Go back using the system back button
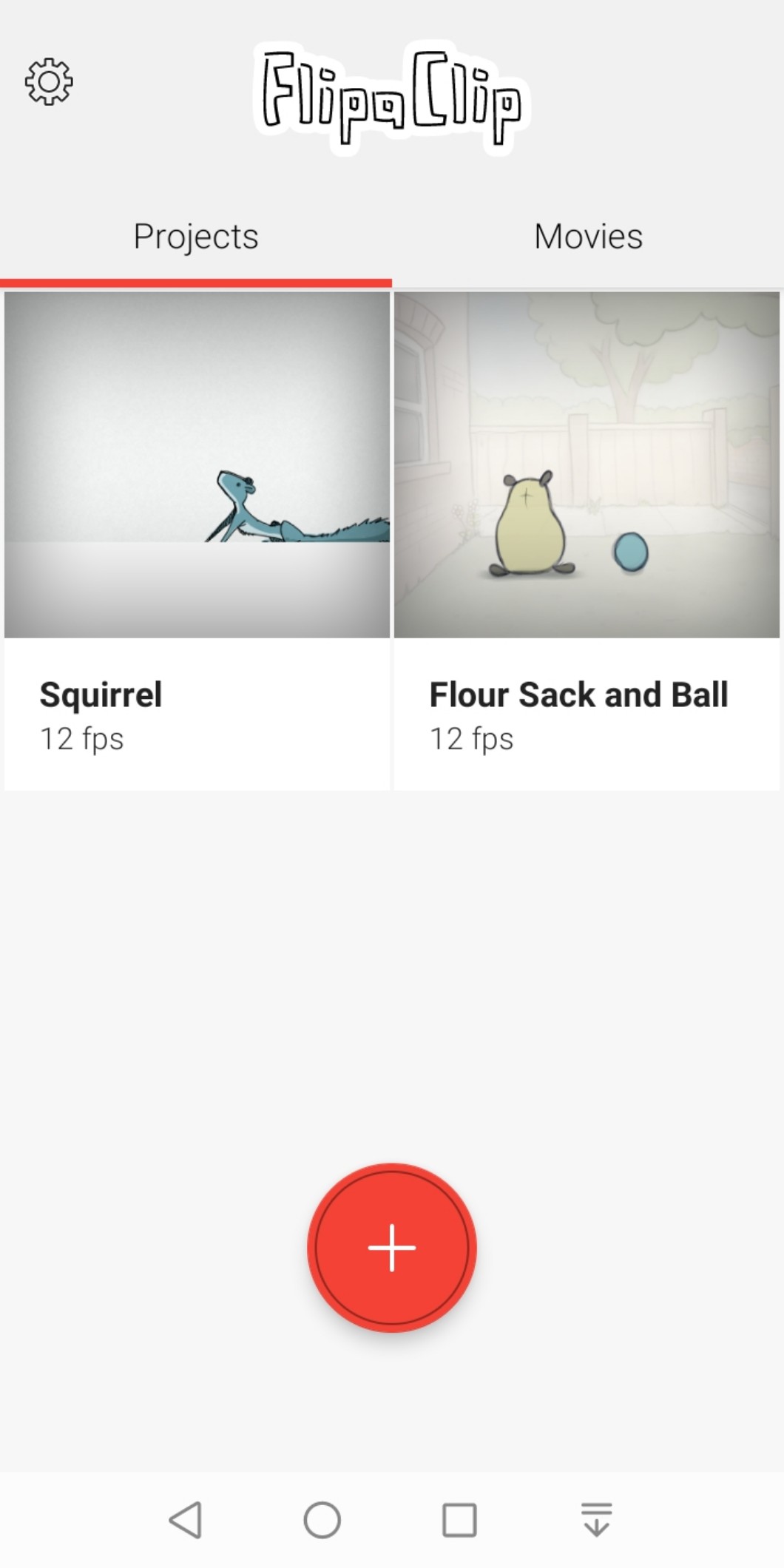The height and width of the screenshot is (1568, 784). click(x=186, y=1521)
